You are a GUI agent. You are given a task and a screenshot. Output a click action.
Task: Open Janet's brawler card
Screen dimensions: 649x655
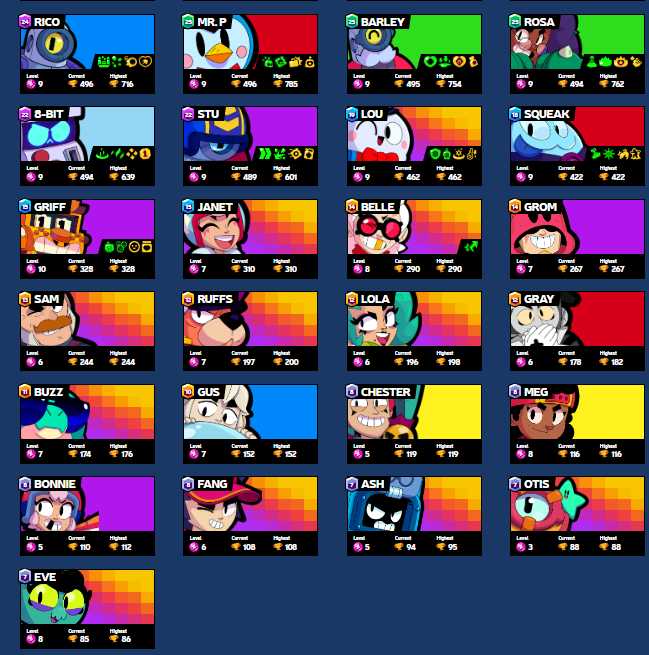pyautogui.click(x=250, y=240)
